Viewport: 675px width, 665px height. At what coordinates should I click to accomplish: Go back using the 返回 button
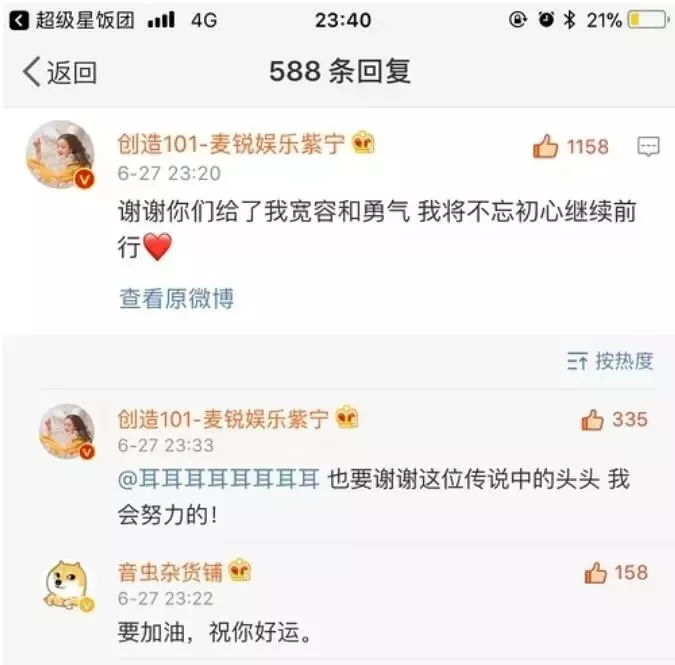(60, 72)
